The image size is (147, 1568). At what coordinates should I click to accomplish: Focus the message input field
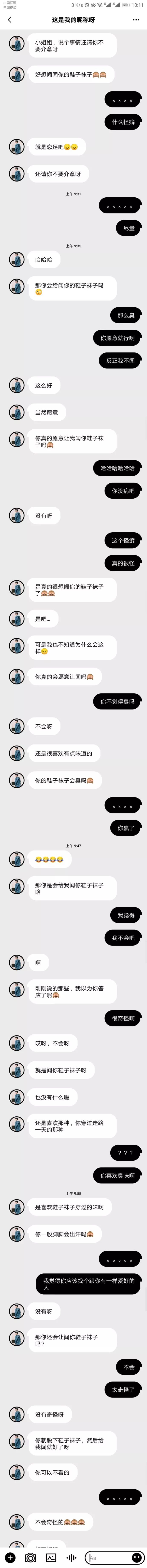pyautogui.click(x=108, y=1558)
